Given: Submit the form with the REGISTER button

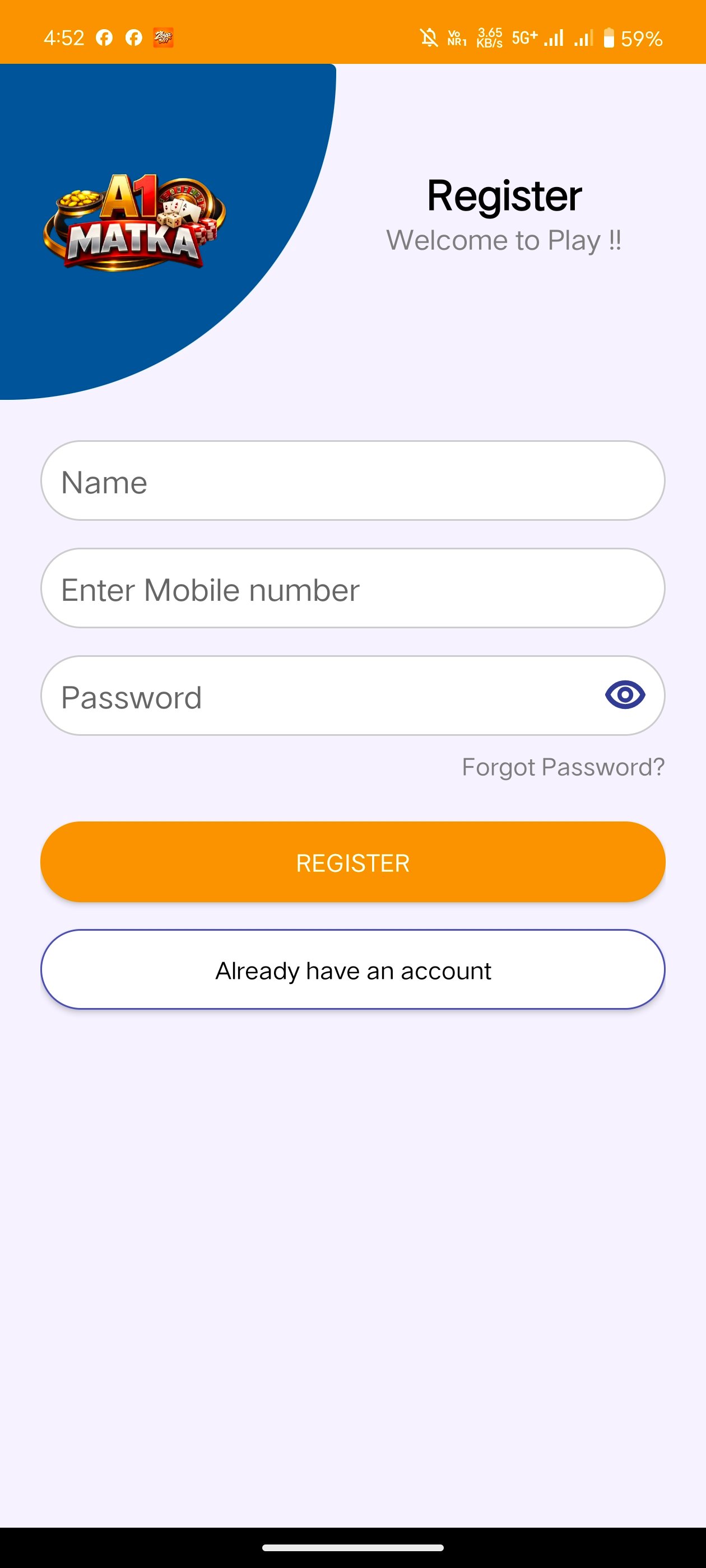Looking at the screenshot, I should 352,862.
